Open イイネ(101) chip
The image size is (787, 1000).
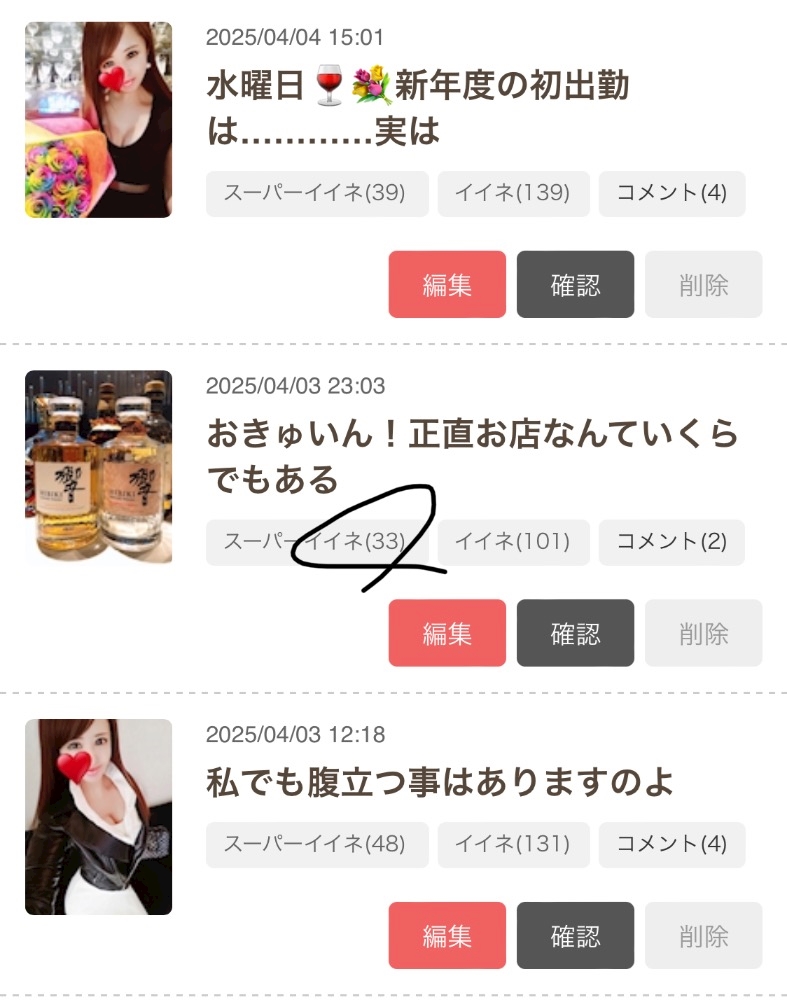(513, 542)
